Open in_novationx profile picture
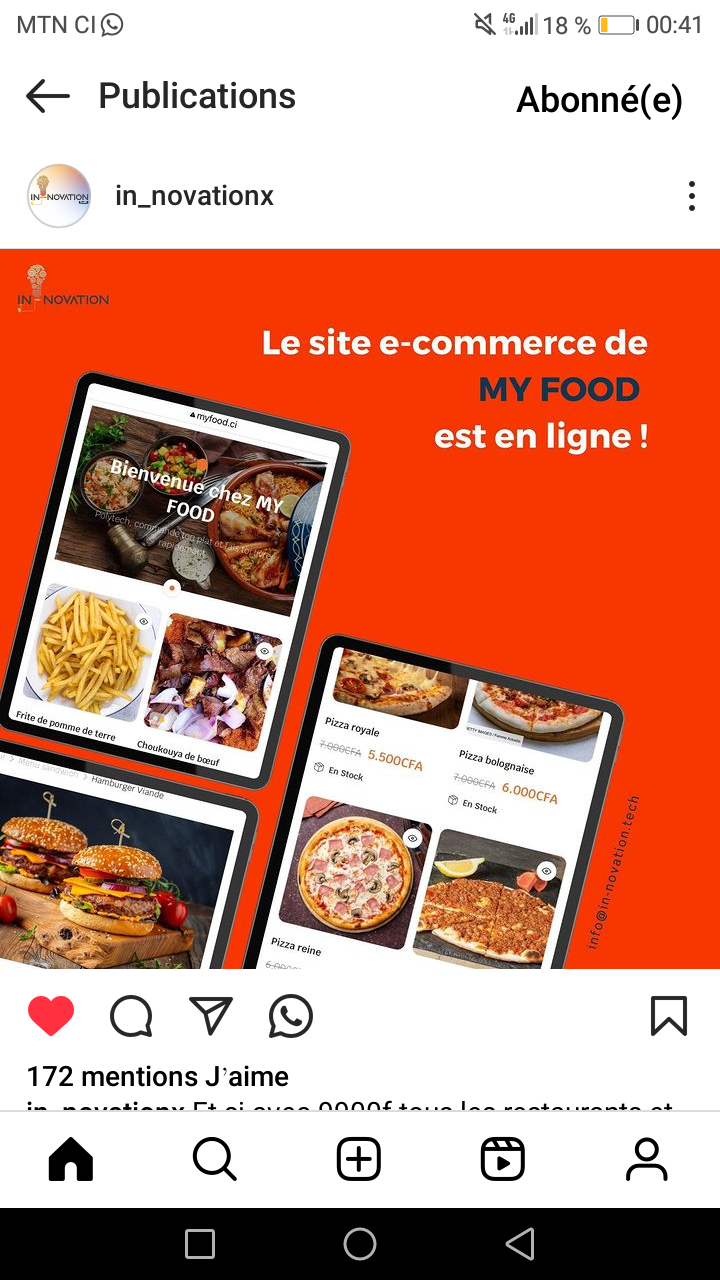720x1280 pixels. tap(59, 196)
